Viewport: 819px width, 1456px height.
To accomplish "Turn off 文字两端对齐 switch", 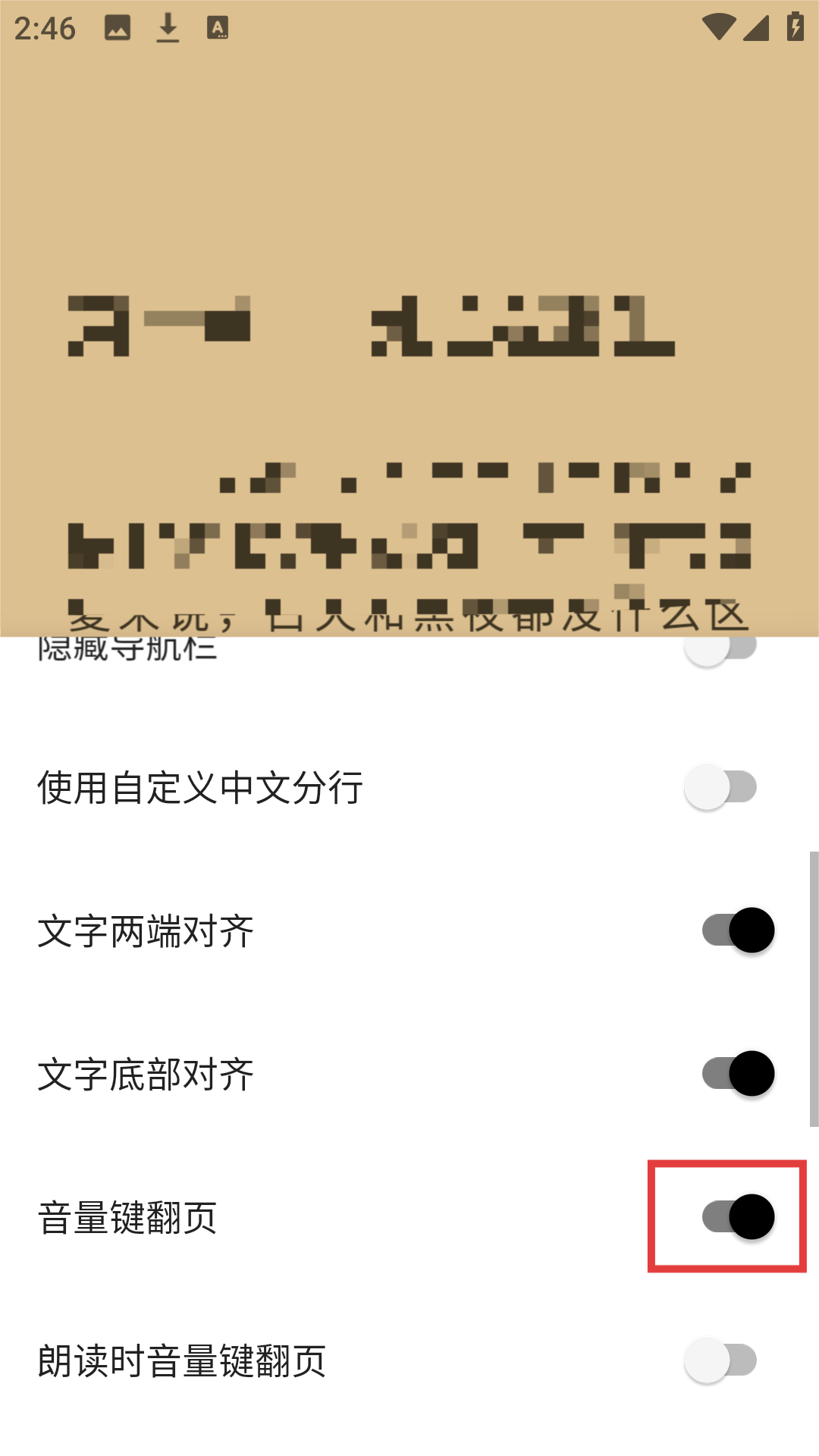I will click(x=737, y=930).
